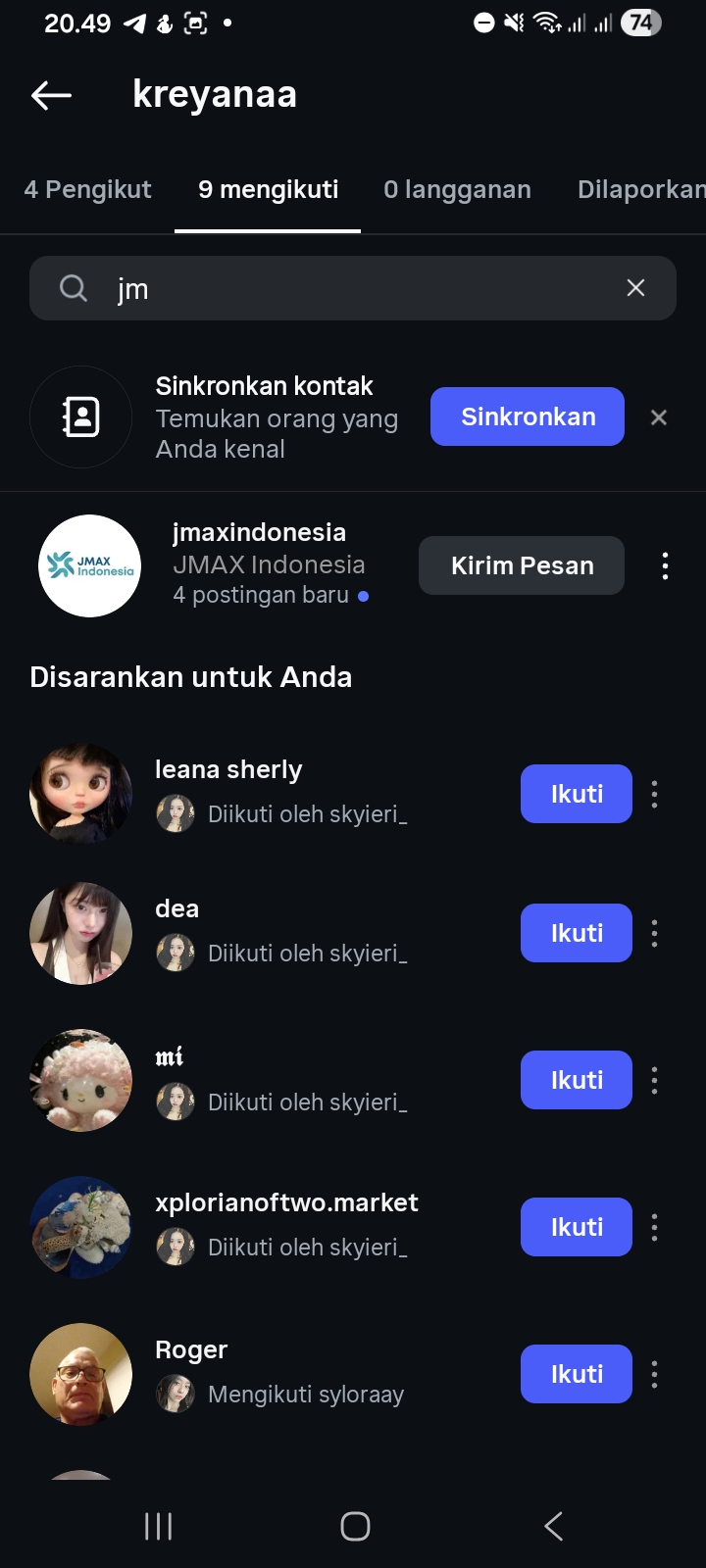Follow dea with Ikuti
Screen dimensions: 706x1568
pyautogui.click(x=576, y=933)
